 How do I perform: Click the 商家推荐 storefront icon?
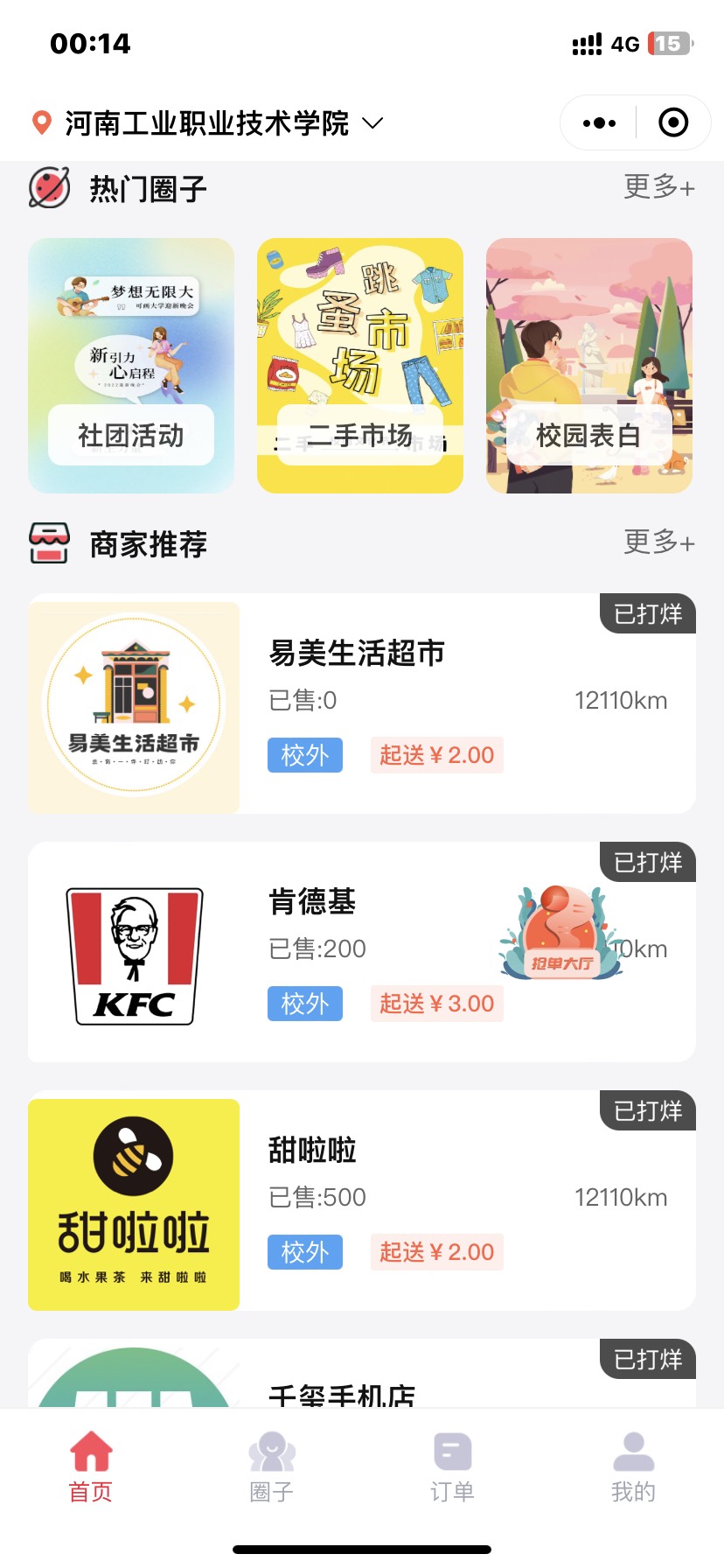click(x=50, y=543)
